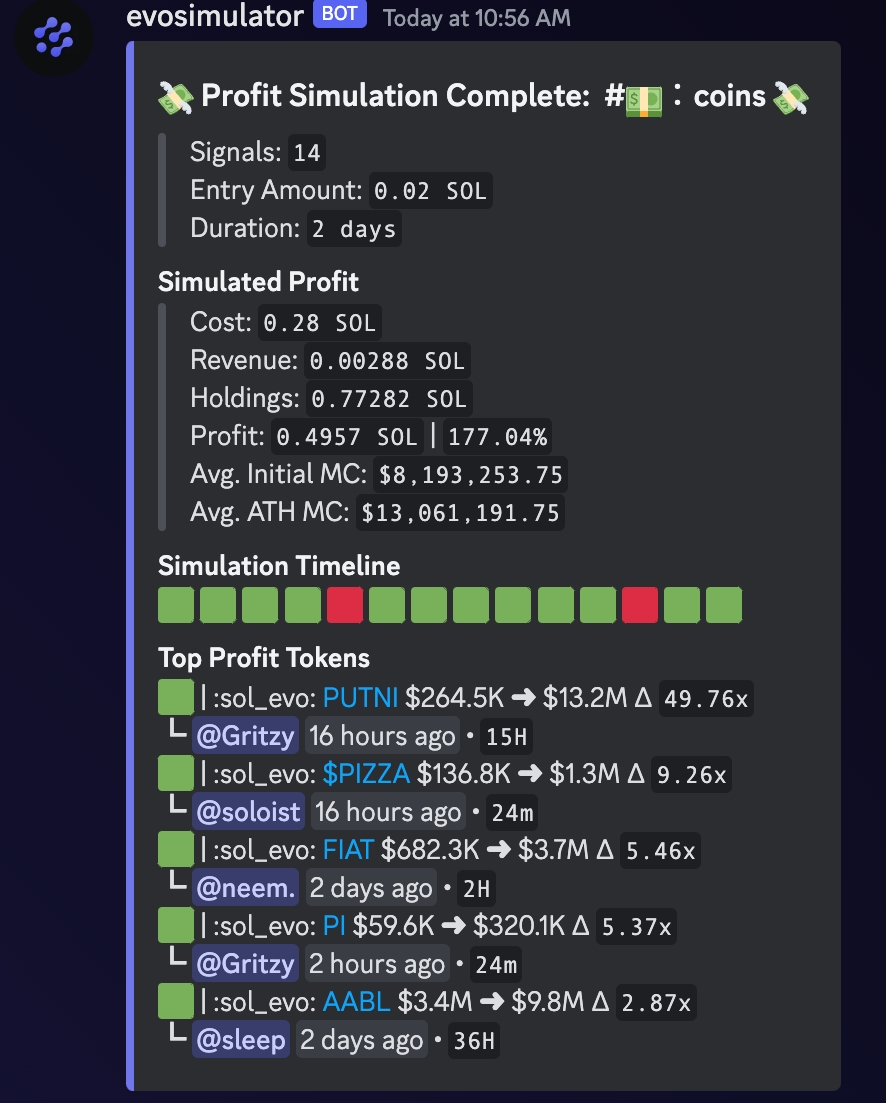View @Gritzy's profile under PUTNI
This screenshot has width=886, height=1103.
tap(246, 736)
